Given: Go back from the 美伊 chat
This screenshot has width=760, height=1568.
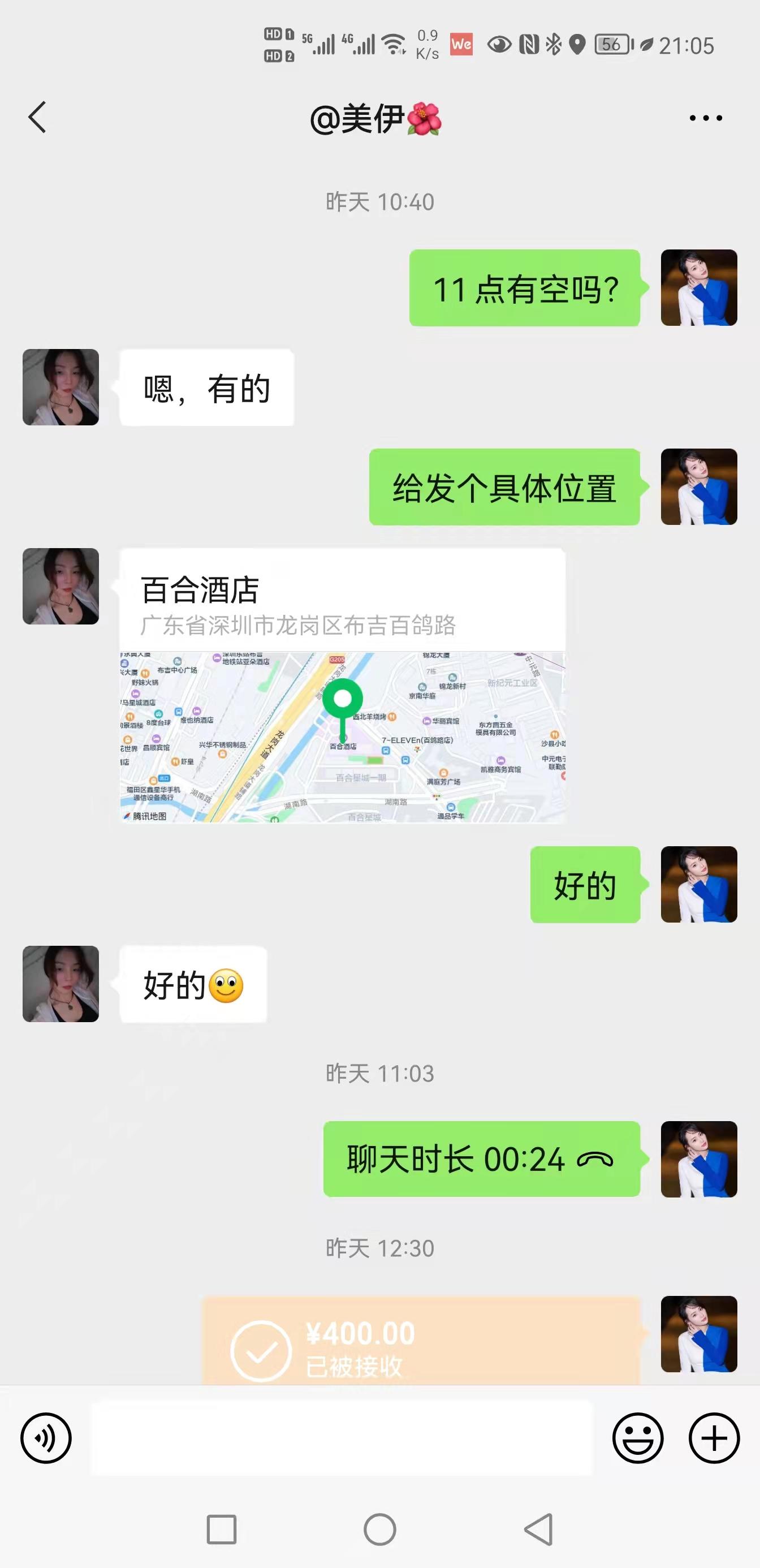Looking at the screenshot, I should pos(38,117).
